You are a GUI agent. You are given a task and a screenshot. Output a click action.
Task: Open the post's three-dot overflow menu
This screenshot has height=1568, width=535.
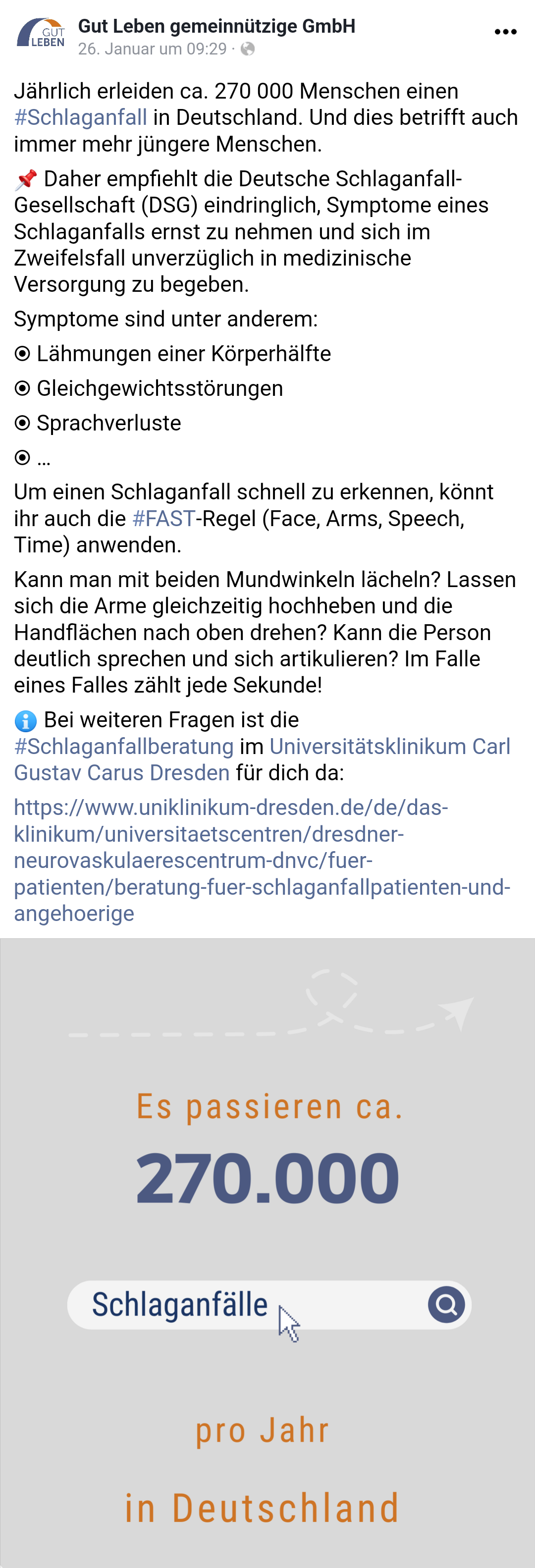505,32
